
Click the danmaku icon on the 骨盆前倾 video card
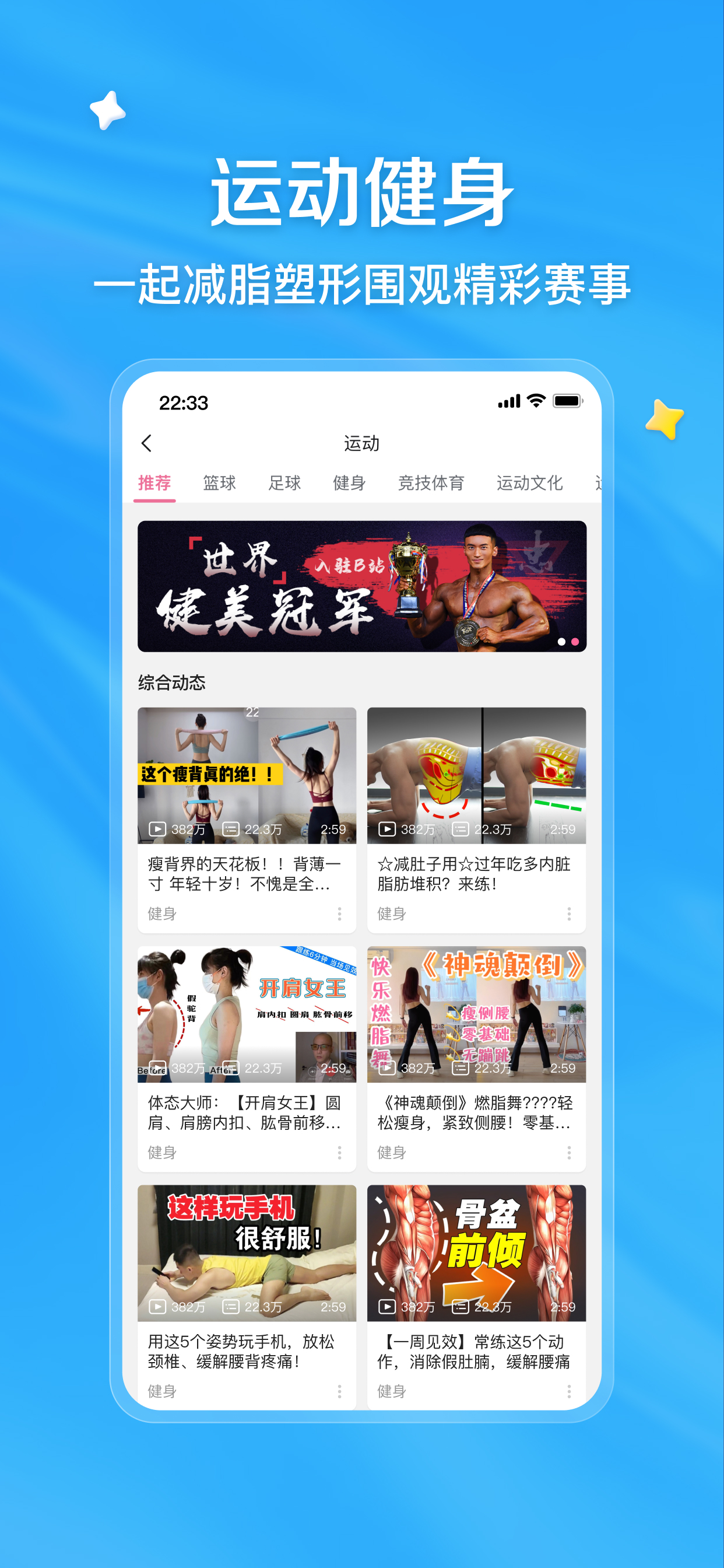[x=462, y=1307]
